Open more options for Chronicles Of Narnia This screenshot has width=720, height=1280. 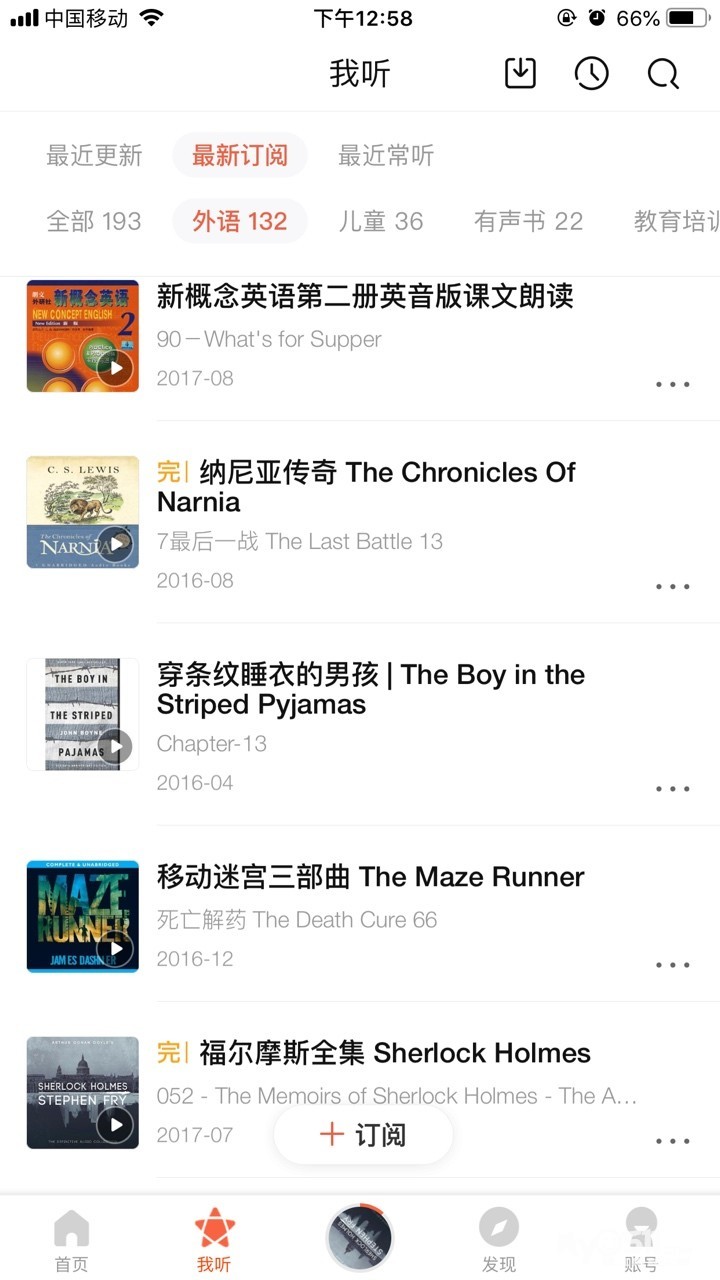(672, 587)
